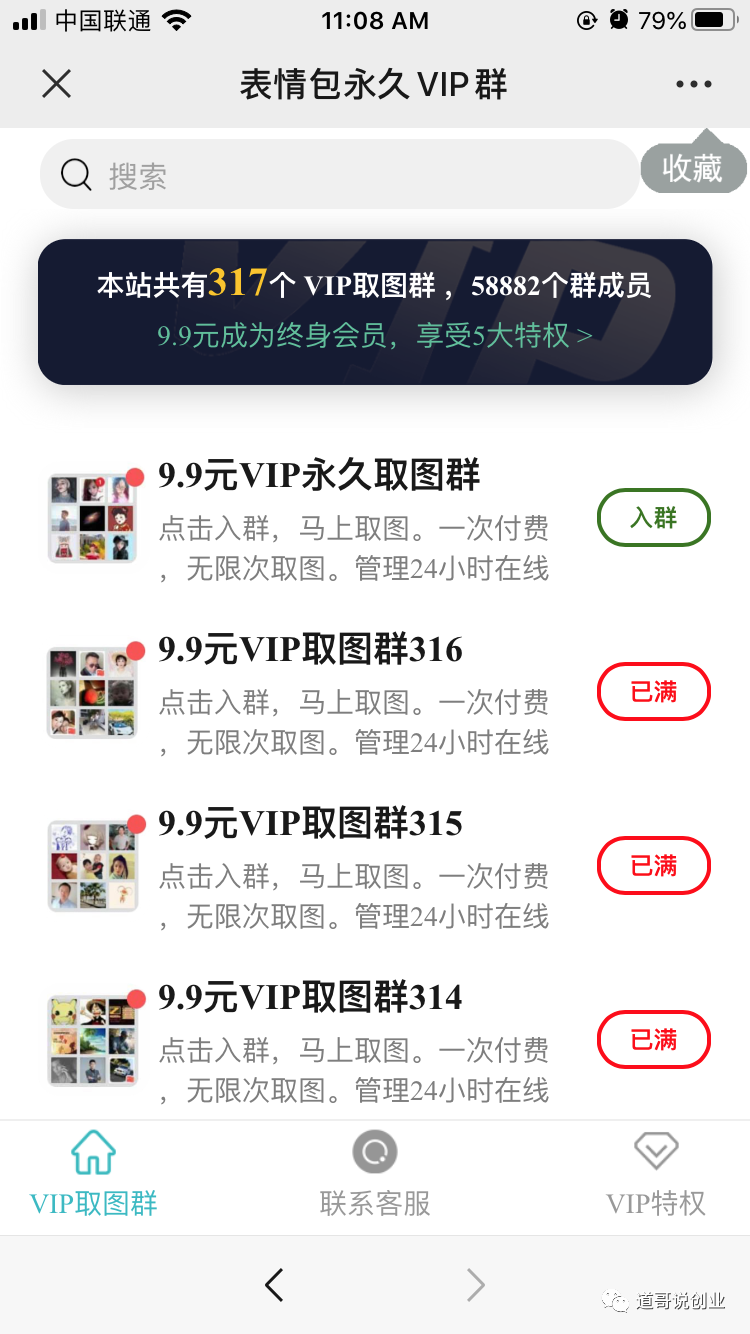Tap the 搜索 search field
Viewport: 750px width, 1334px height.
pyautogui.click(x=338, y=175)
